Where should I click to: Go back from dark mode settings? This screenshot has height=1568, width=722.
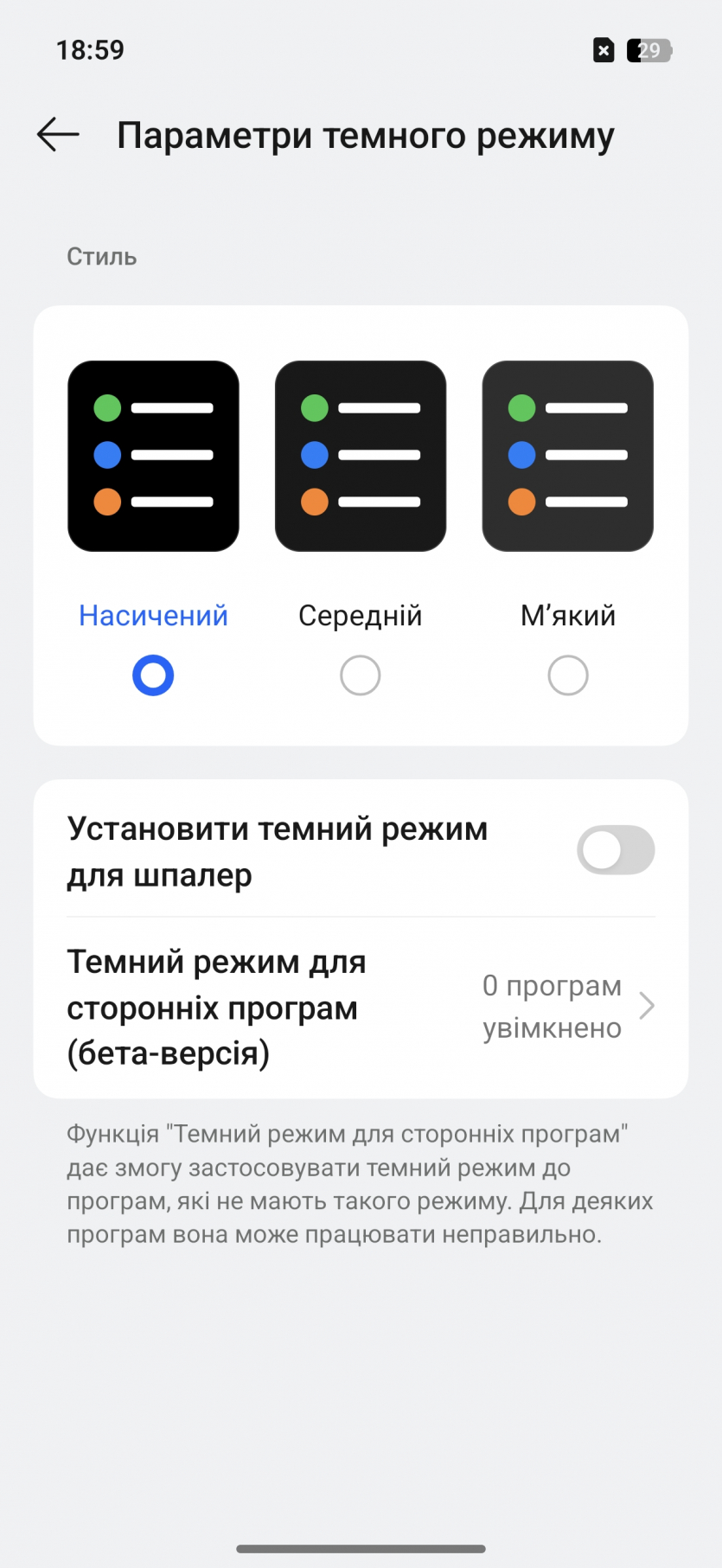click(58, 135)
